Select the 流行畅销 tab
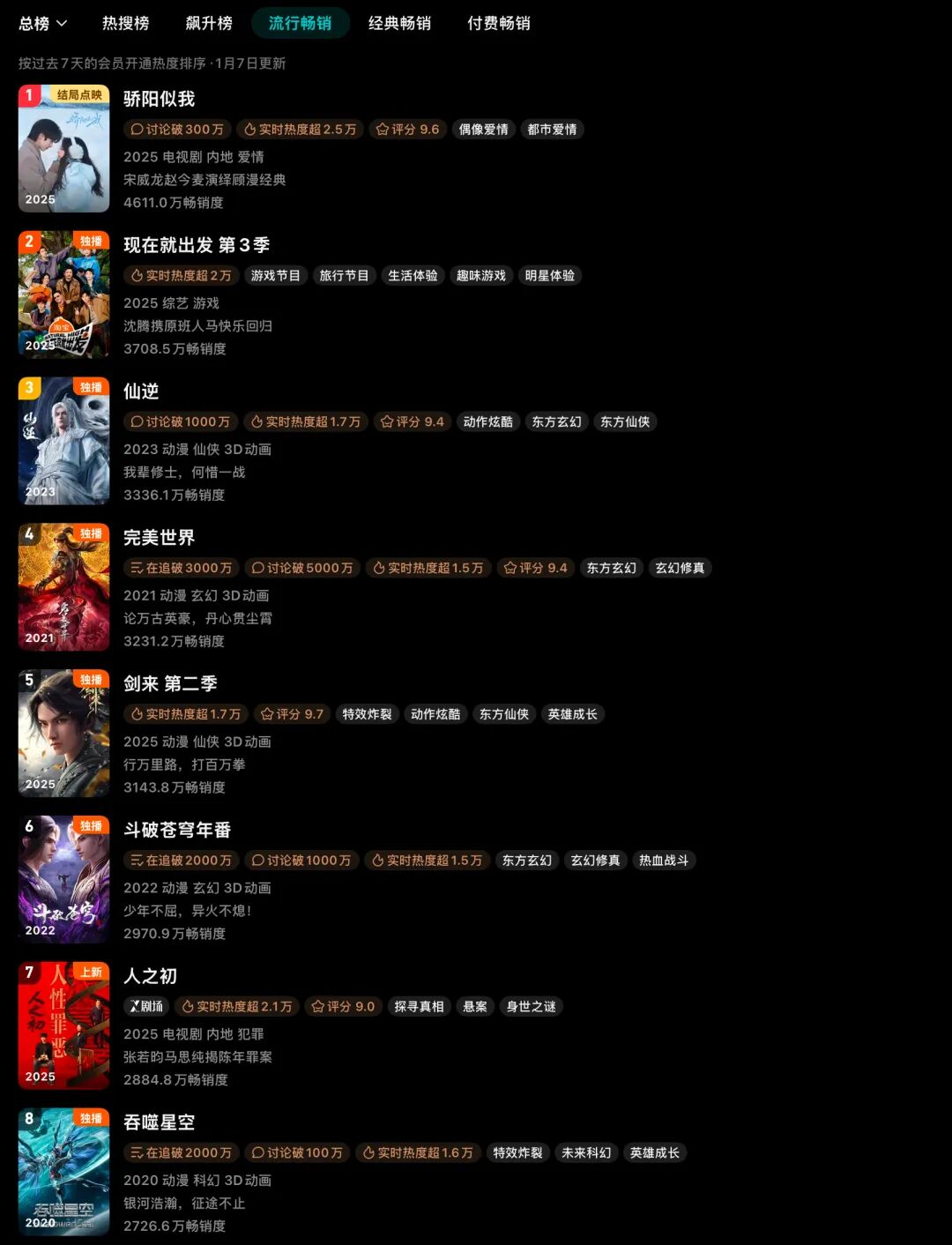952x1245 pixels. [301, 24]
